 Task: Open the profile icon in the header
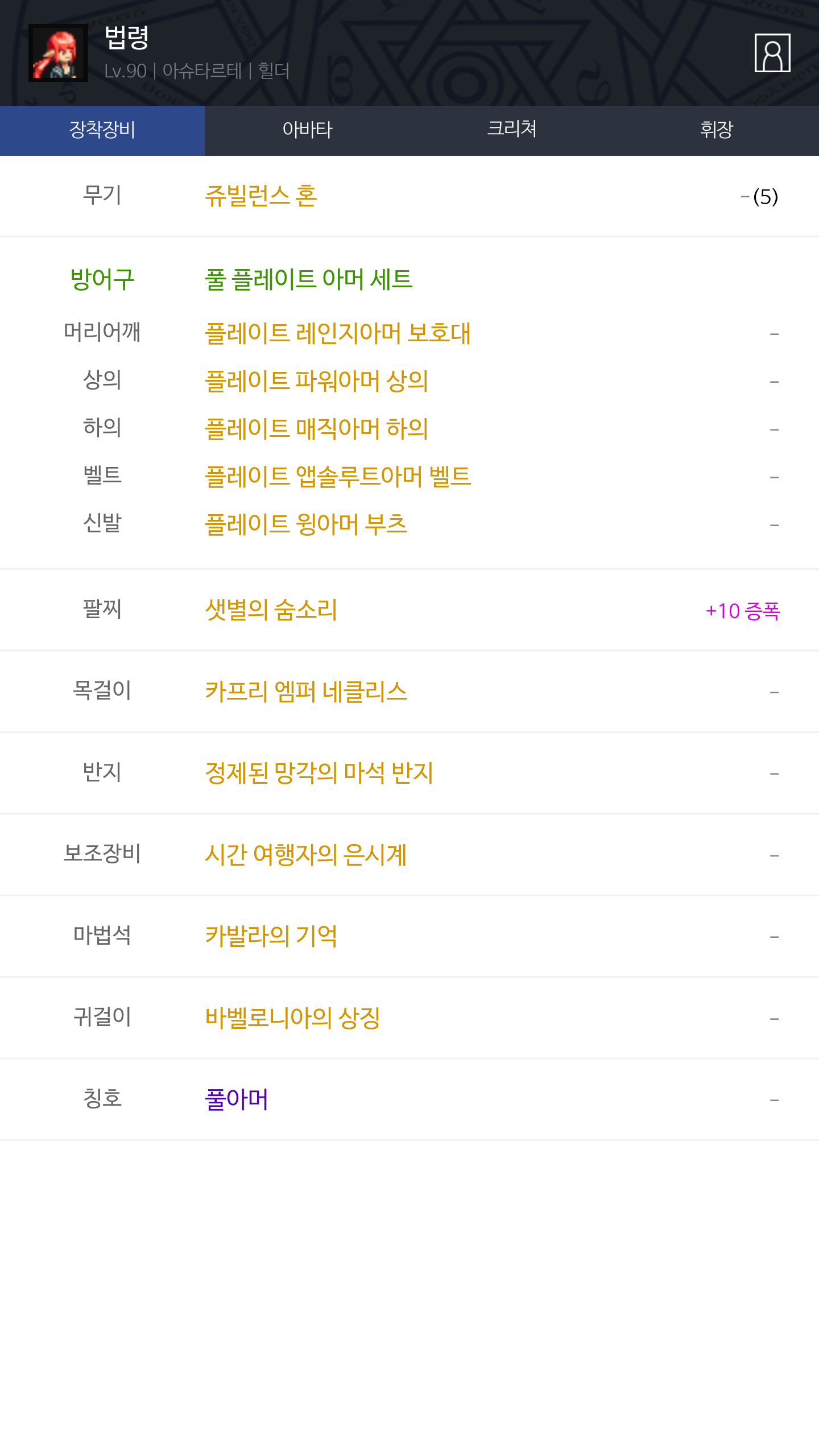click(x=772, y=53)
